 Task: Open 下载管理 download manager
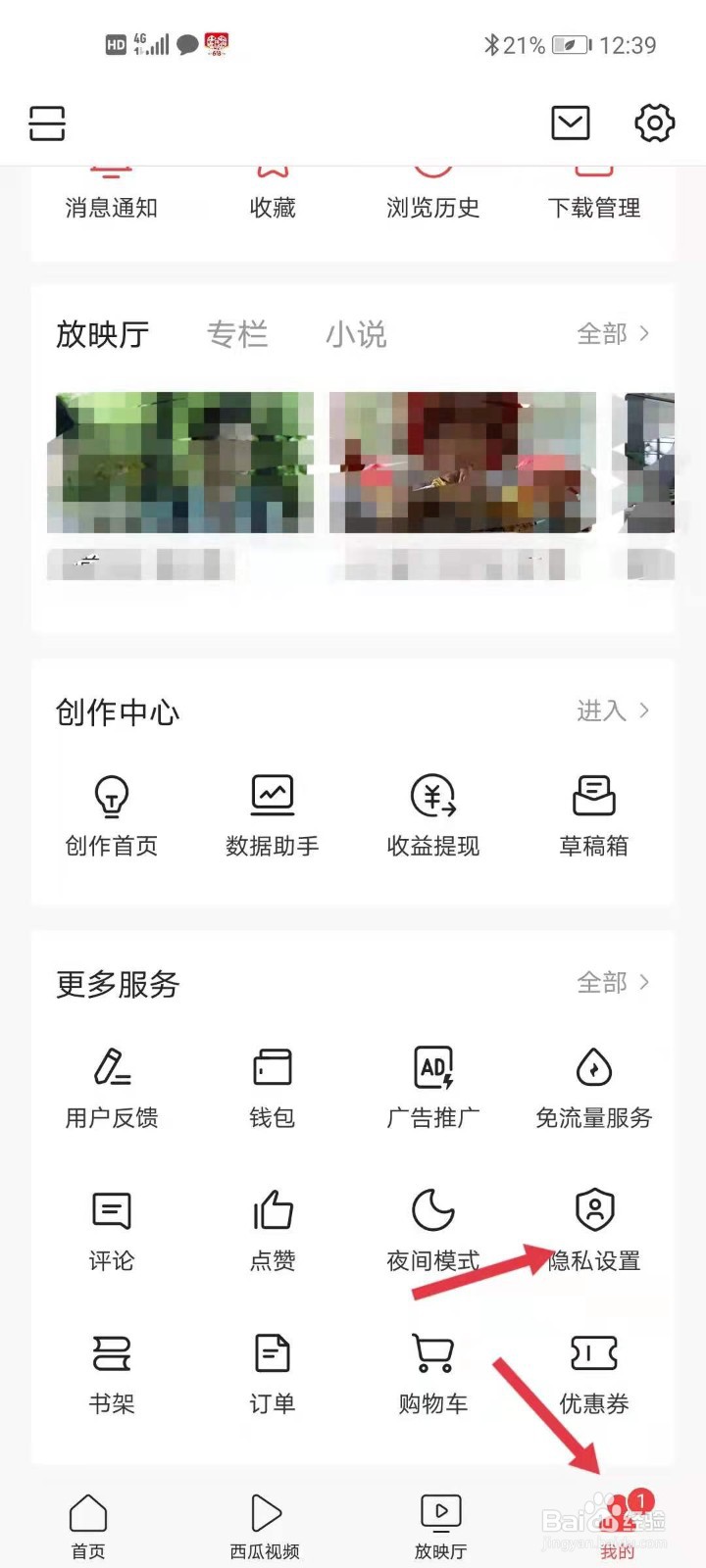[x=594, y=191]
